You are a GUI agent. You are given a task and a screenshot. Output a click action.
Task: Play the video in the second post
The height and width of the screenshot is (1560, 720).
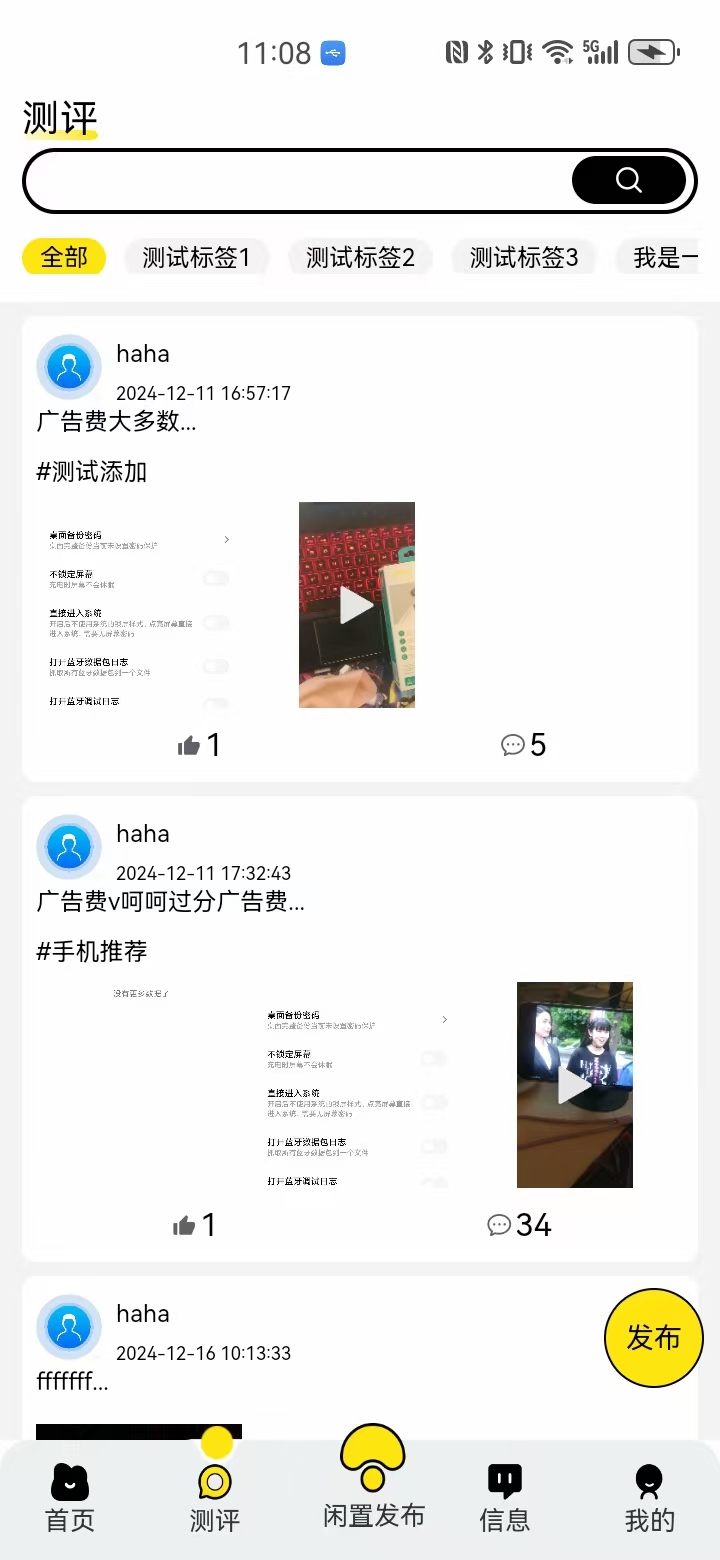[574, 1084]
